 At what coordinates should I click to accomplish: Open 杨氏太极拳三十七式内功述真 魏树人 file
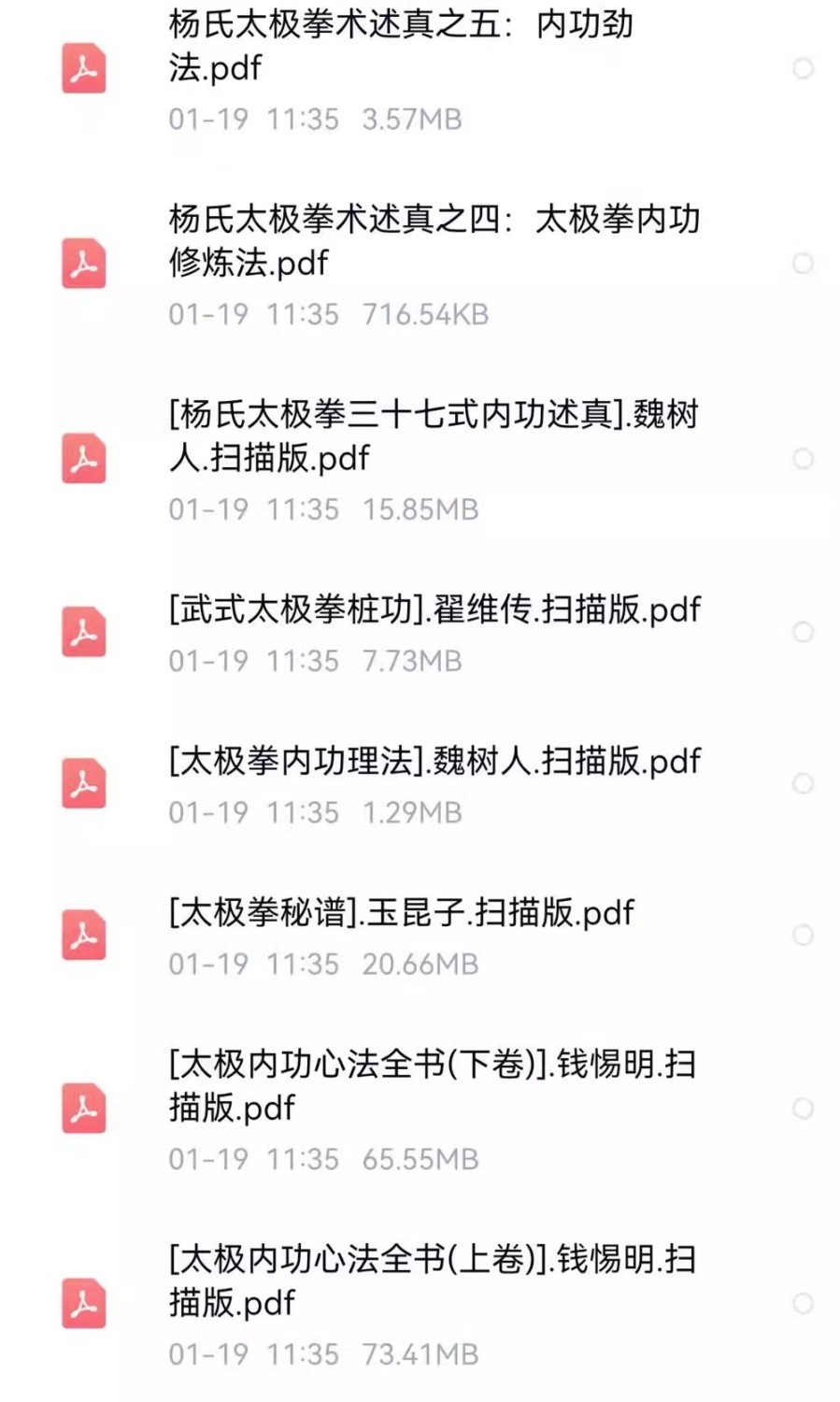pyautogui.click(x=434, y=436)
